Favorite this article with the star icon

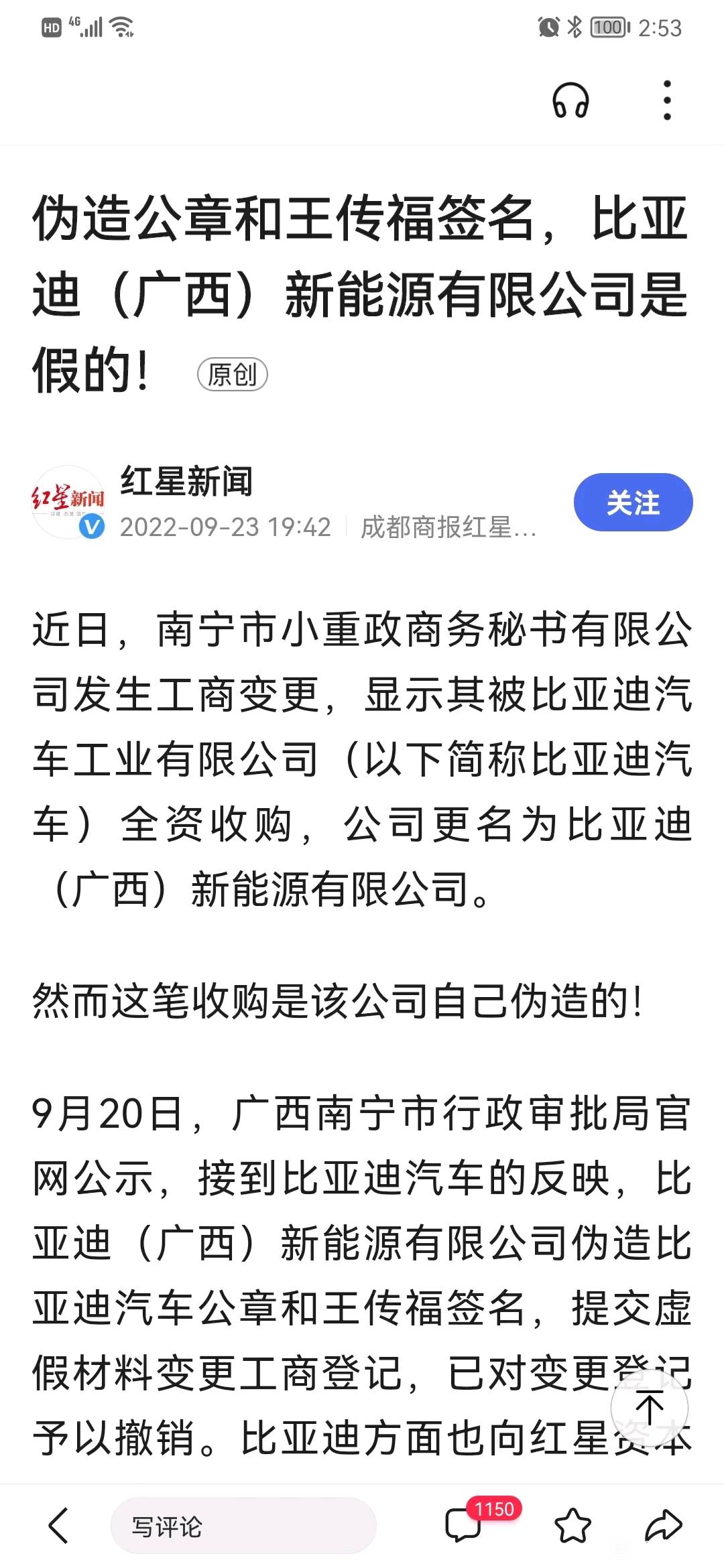573,1526
